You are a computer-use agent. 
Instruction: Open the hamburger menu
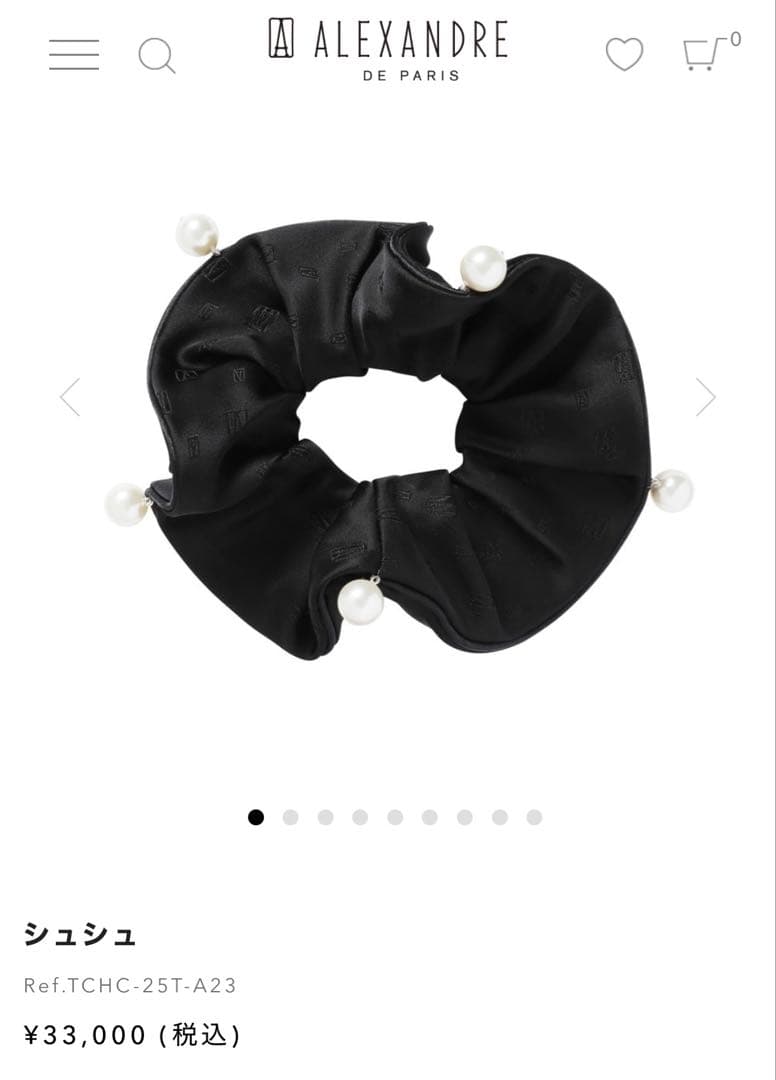coord(74,54)
